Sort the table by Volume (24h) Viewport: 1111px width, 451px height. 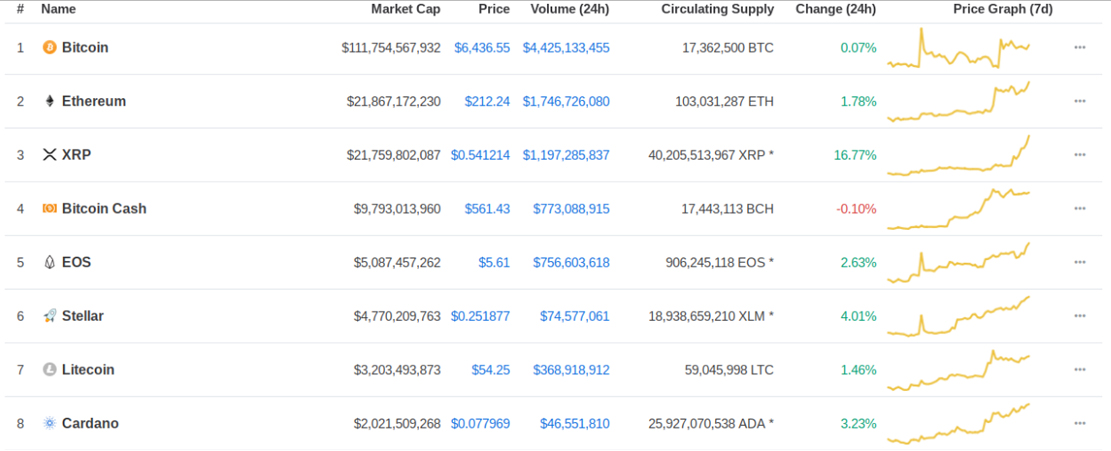(565, 9)
